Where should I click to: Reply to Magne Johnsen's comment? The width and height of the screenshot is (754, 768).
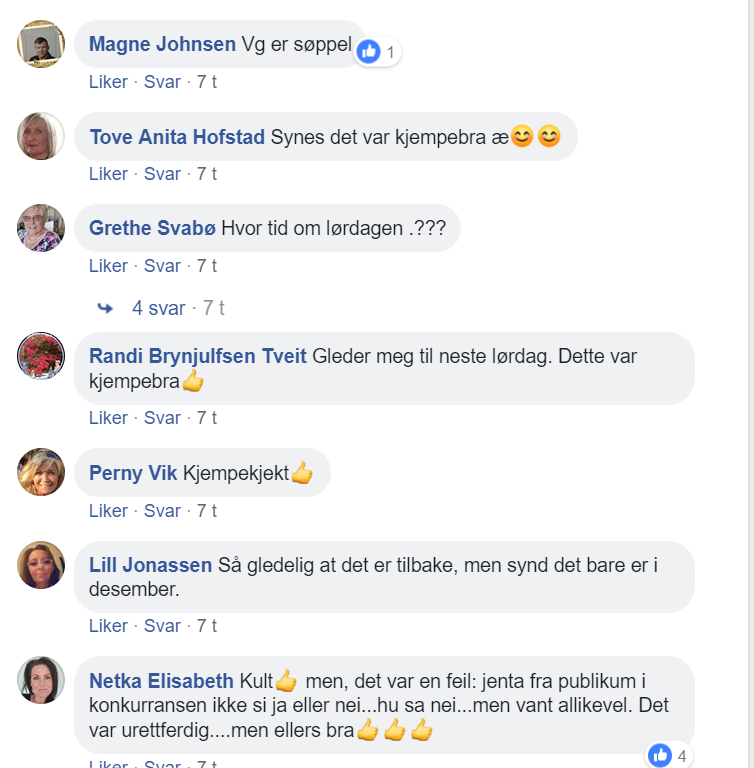(x=162, y=82)
